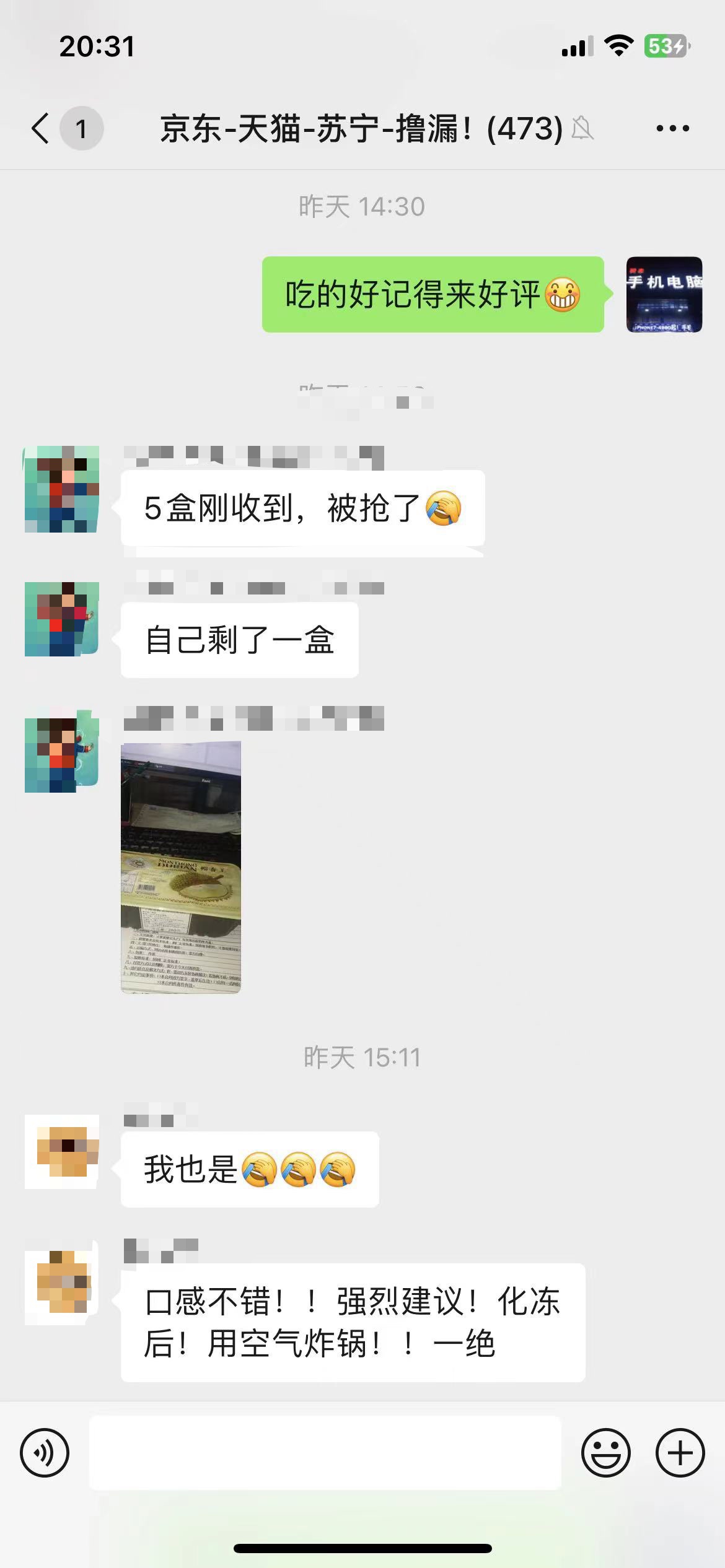Go back to the chat list
Screen dimensions: 725x1568
click(x=41, y=129)
